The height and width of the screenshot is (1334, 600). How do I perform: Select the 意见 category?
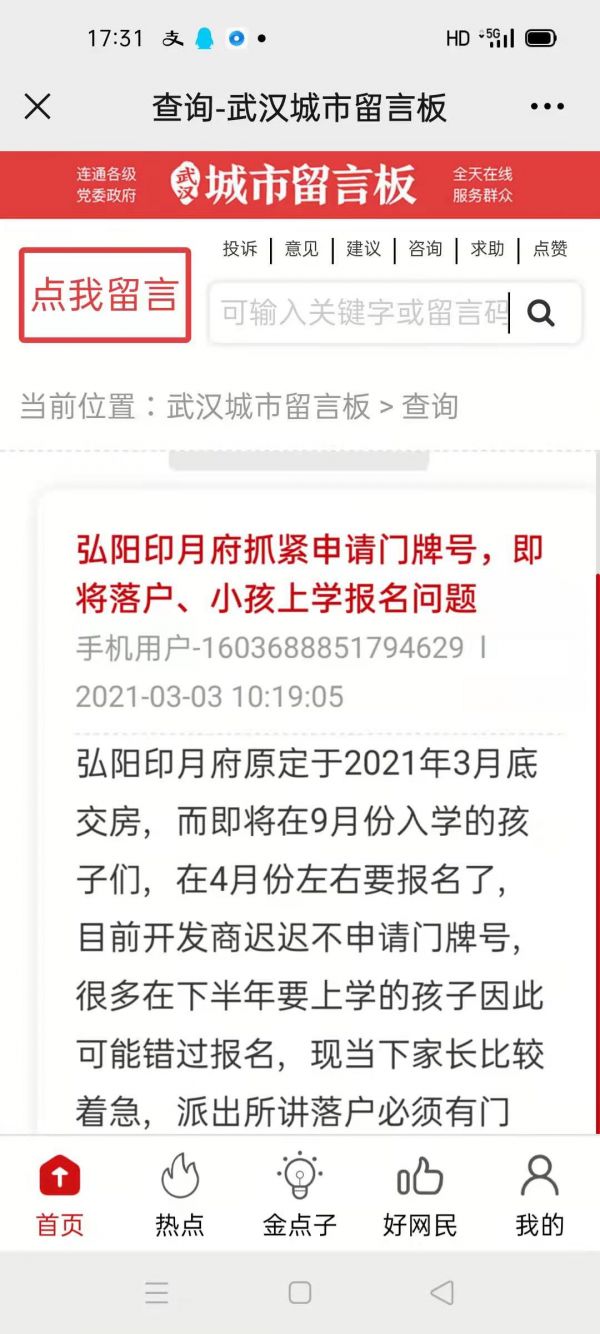302,249
